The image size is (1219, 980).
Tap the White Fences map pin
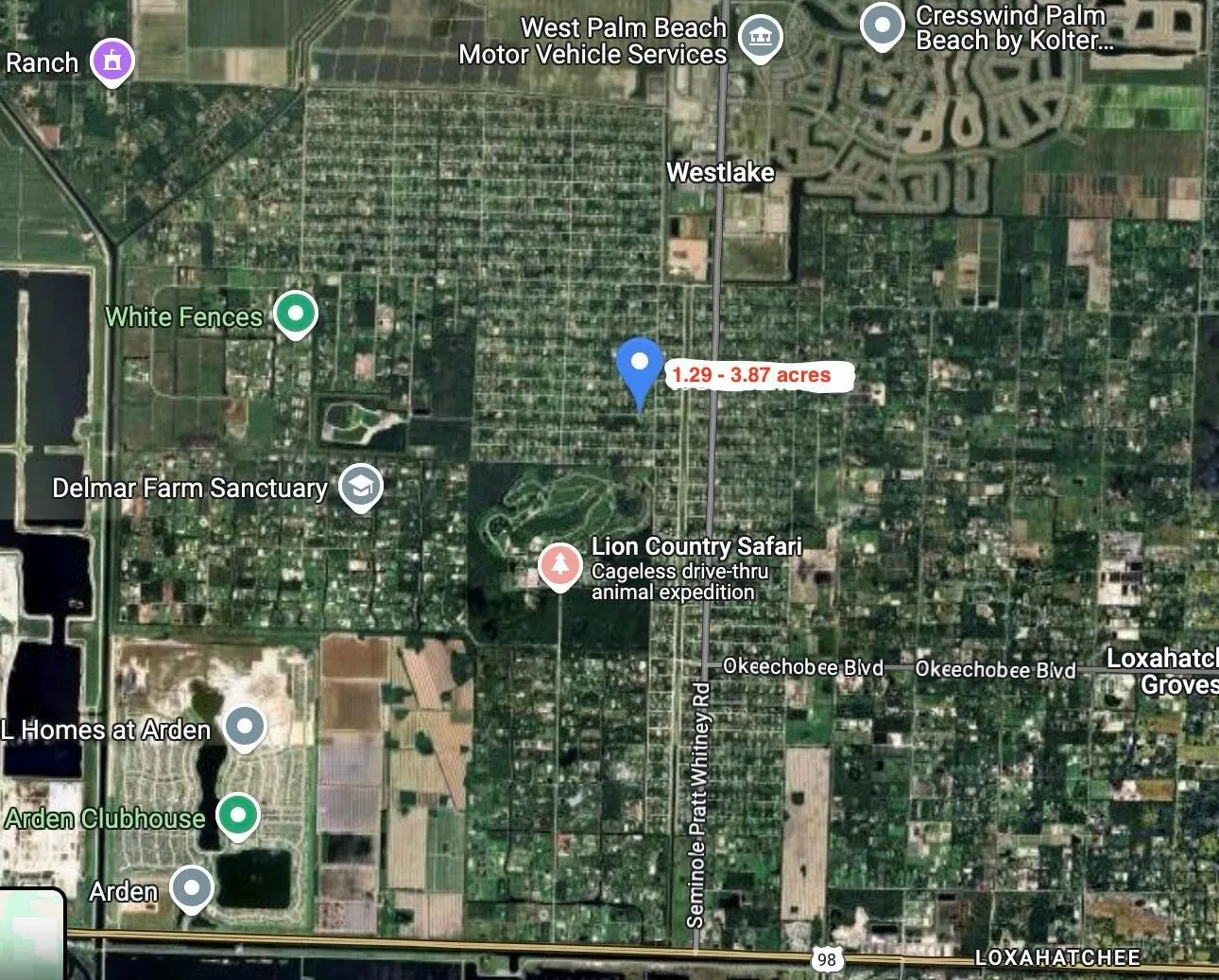tap(296, 313)
